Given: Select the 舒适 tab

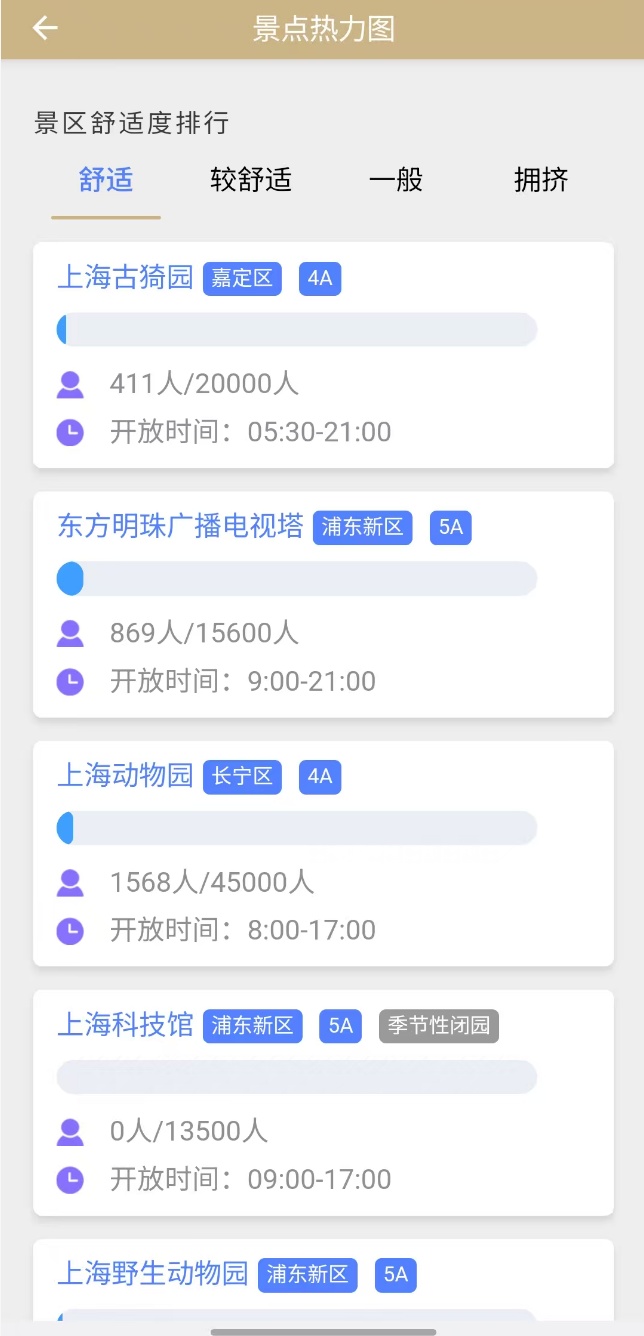Looking at the screenshot, I should [106, 180].
